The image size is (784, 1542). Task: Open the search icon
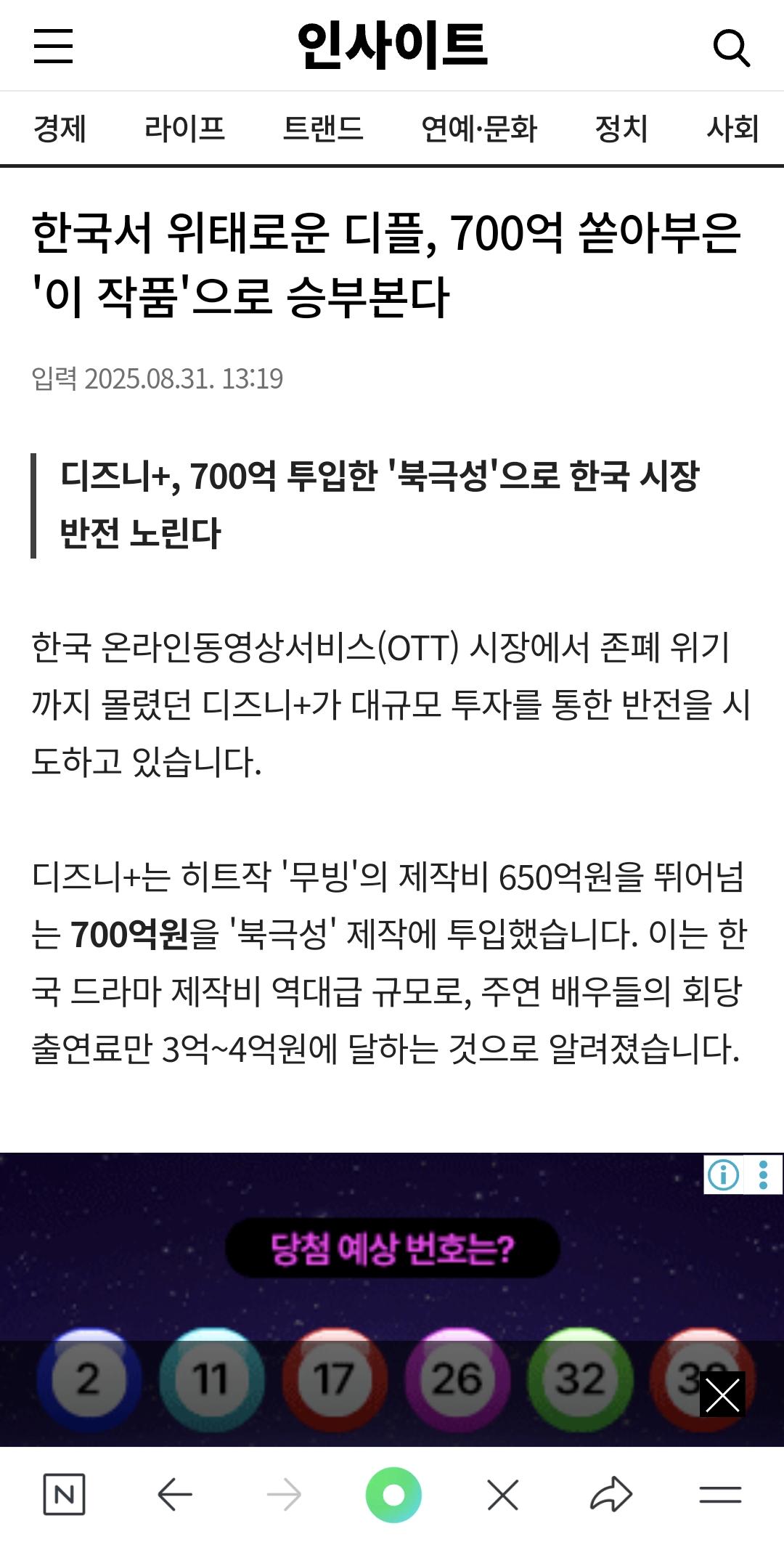tap(730, 48)
